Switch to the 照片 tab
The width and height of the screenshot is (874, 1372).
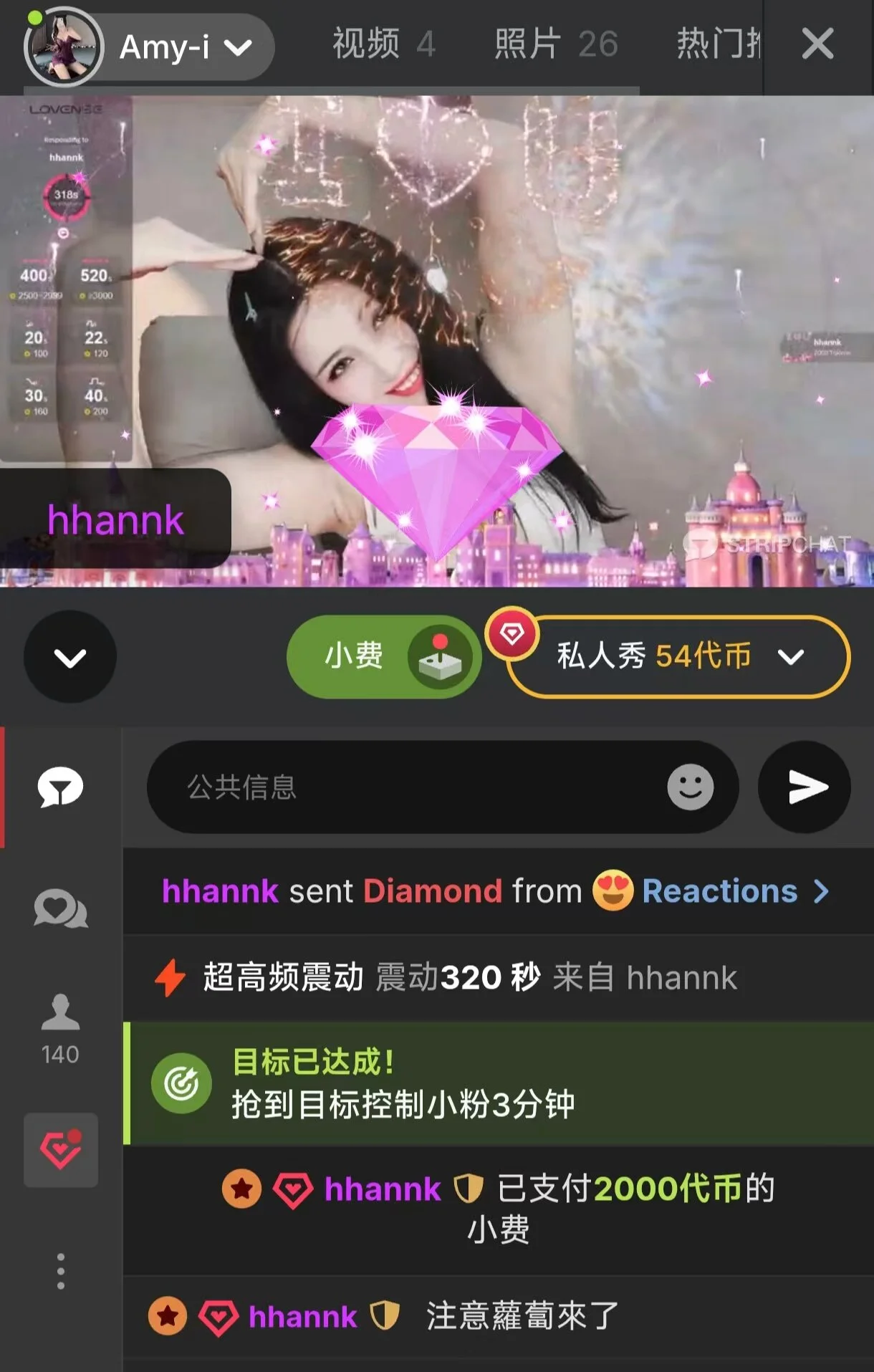pyautogui.click(x=555, y=44)
